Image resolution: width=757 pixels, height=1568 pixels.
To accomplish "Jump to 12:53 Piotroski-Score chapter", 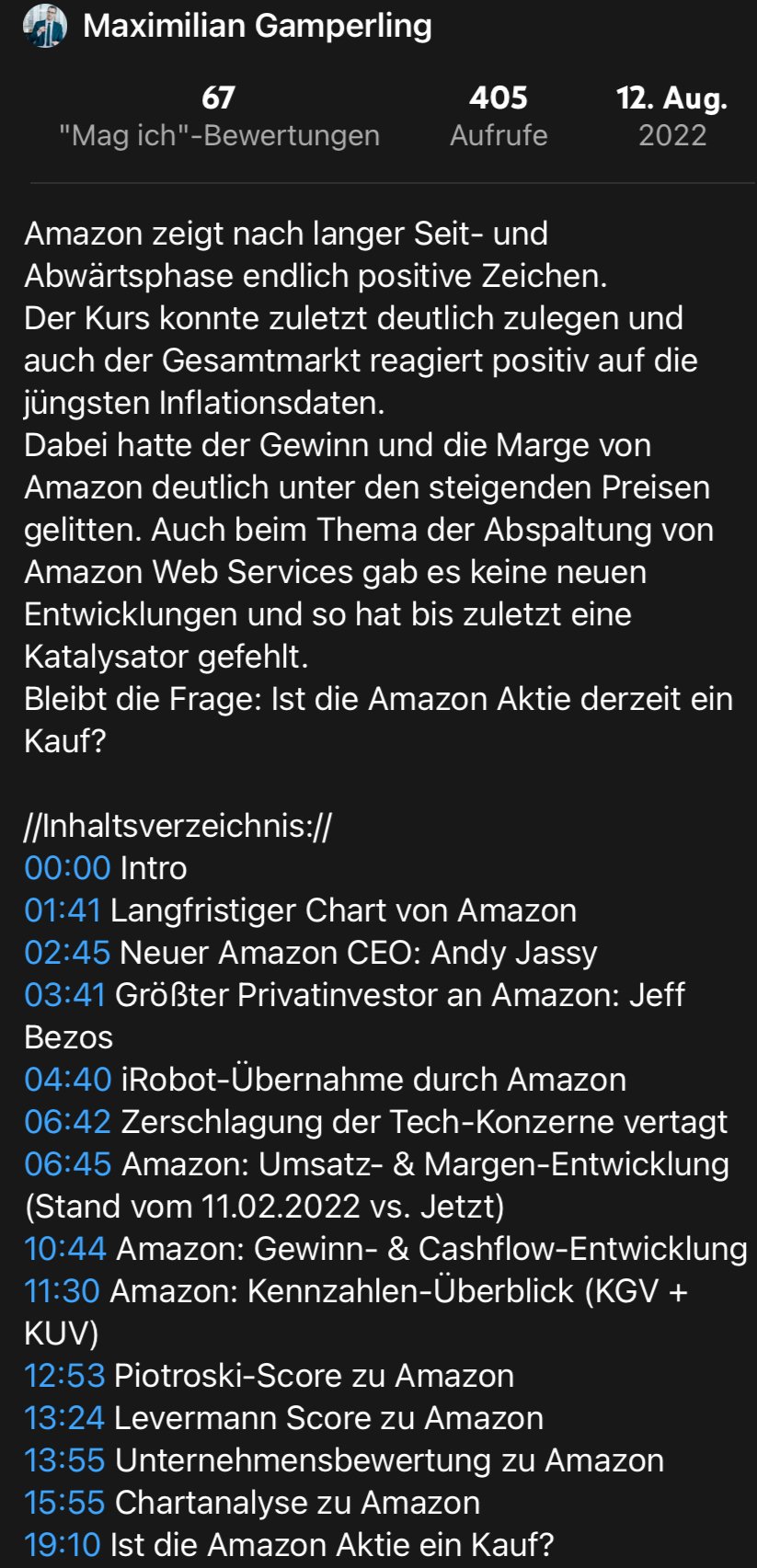I will click(x=64, y=1376).
